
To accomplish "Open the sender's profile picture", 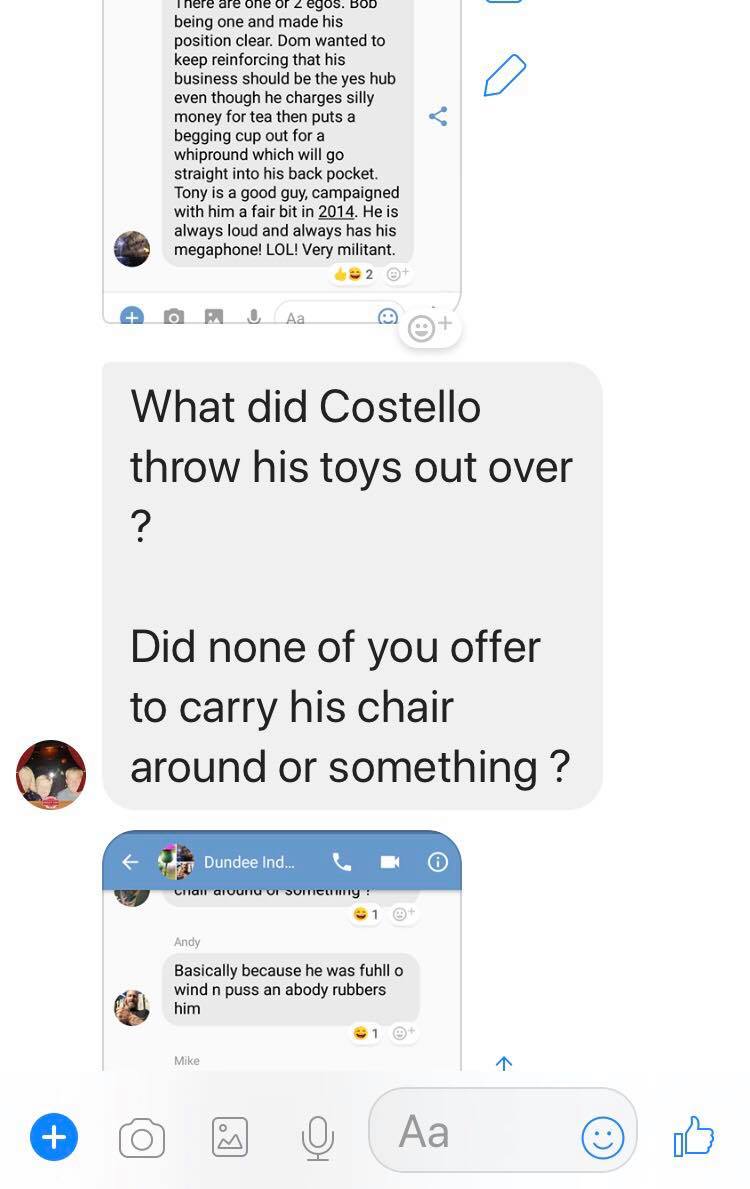I will (x=51, y=774).
